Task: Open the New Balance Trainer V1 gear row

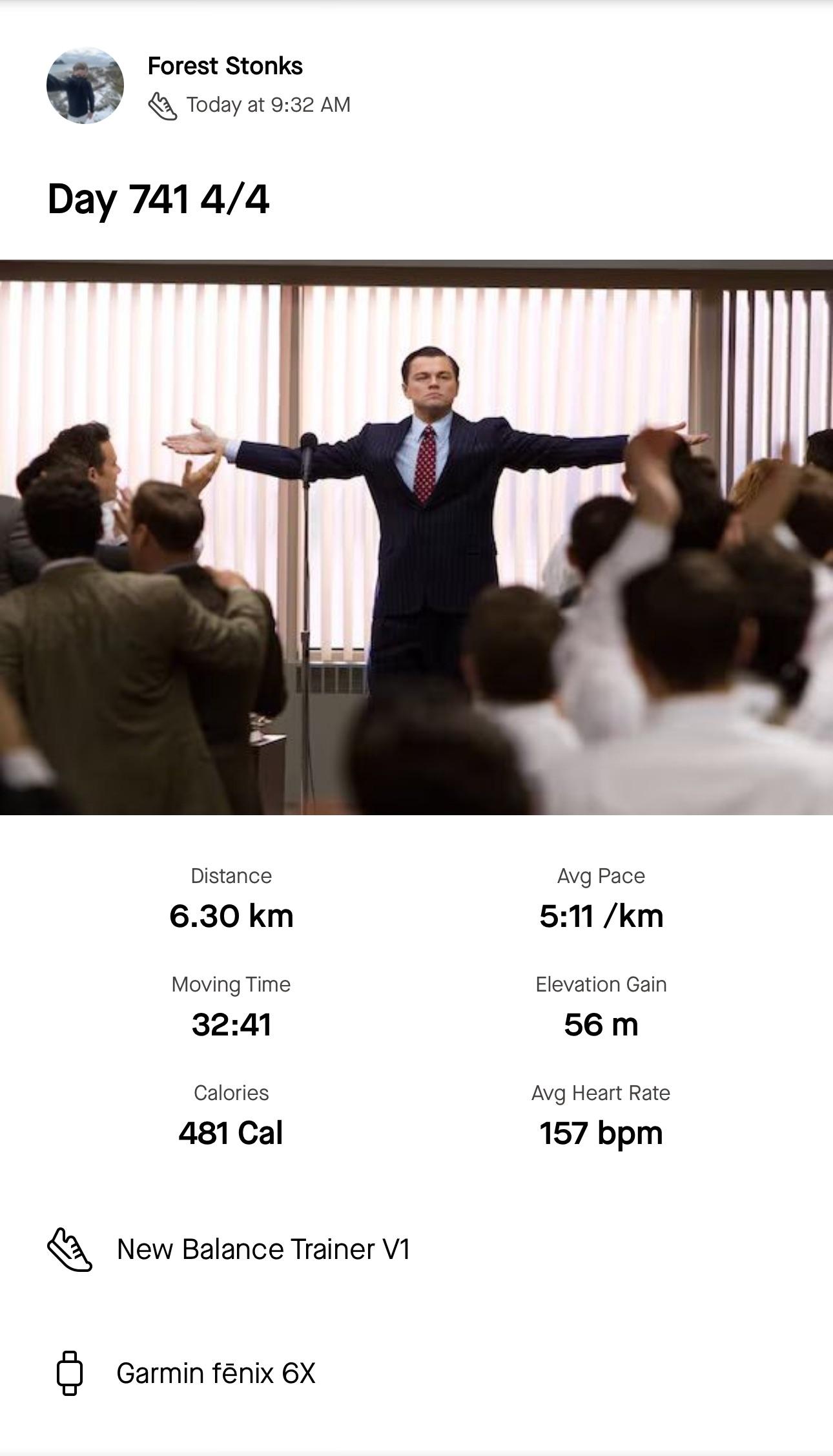Action: [x=263, y=1249]
